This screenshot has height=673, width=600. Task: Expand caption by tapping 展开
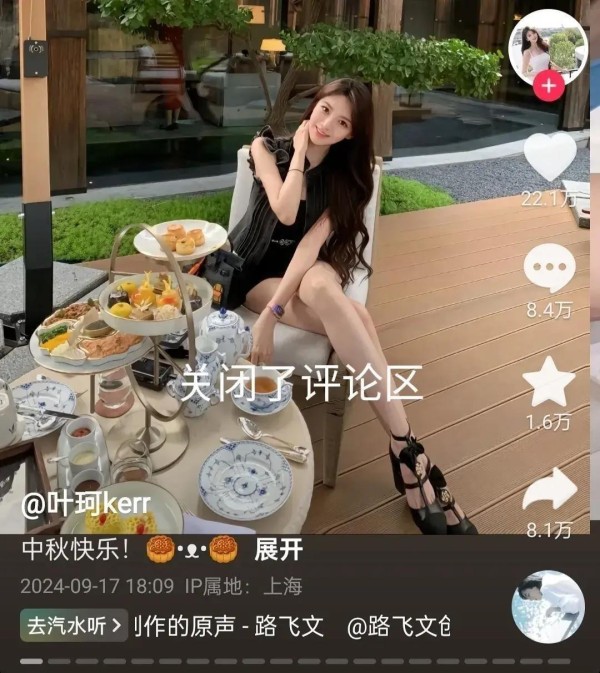(x=279, y=550)
